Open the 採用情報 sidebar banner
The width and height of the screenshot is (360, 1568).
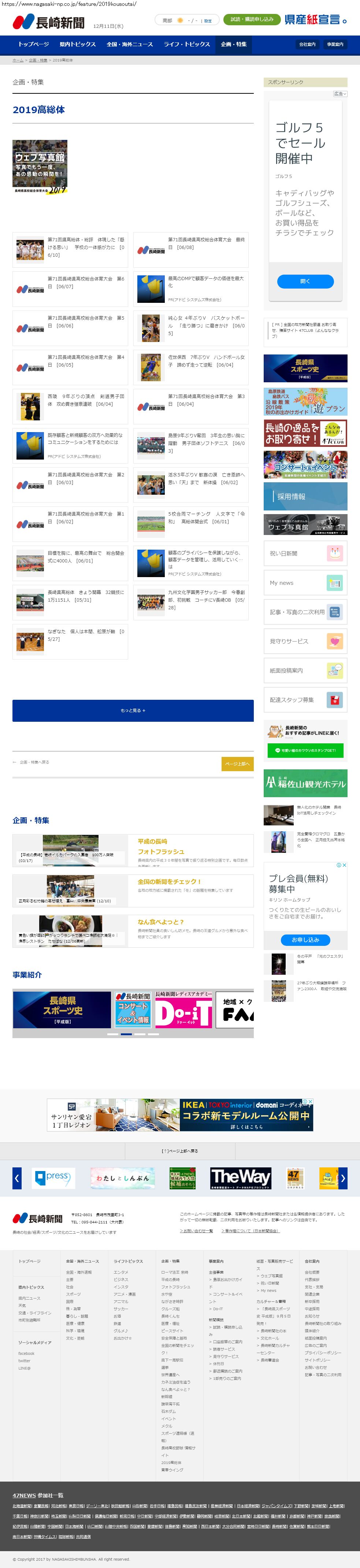[305, 496]
